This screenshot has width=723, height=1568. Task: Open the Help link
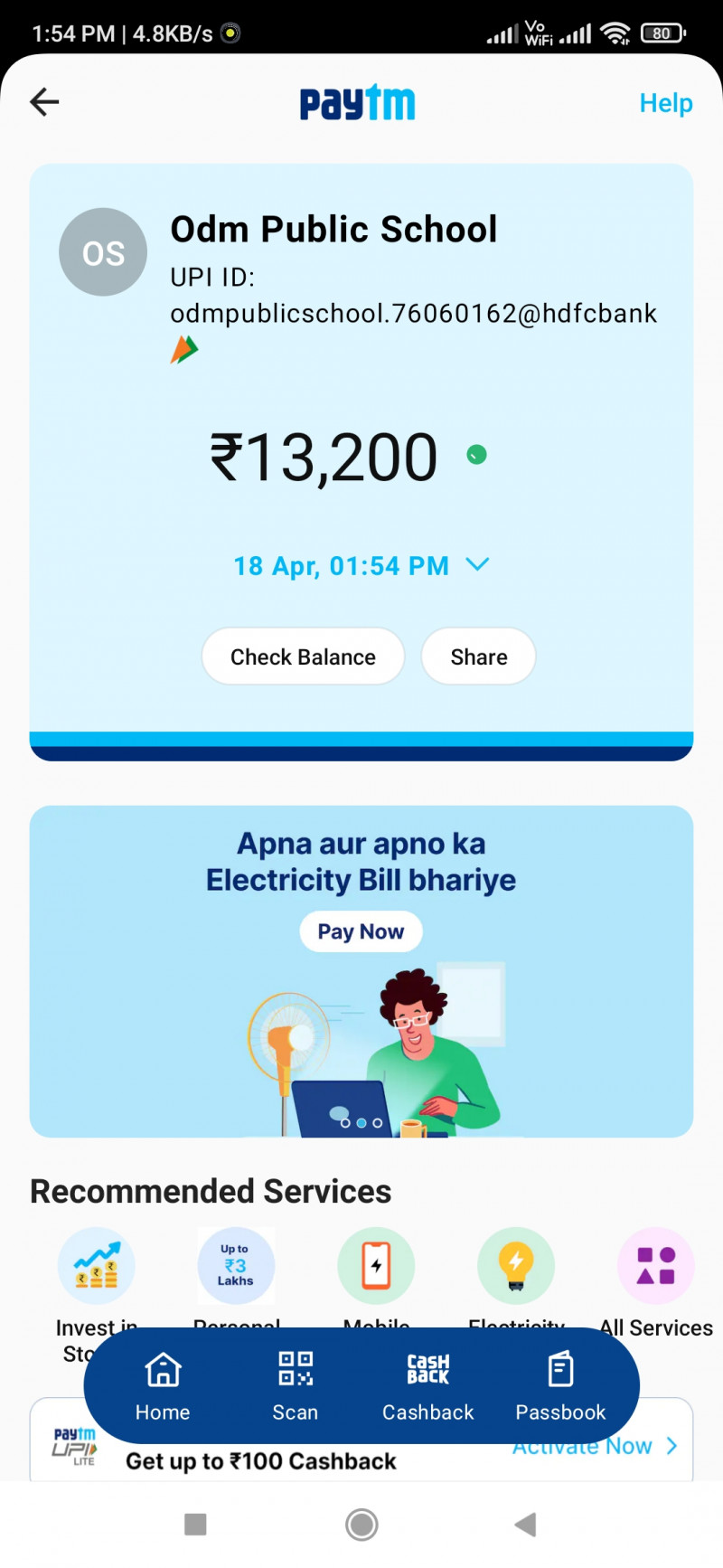click(x=665, y=103)
